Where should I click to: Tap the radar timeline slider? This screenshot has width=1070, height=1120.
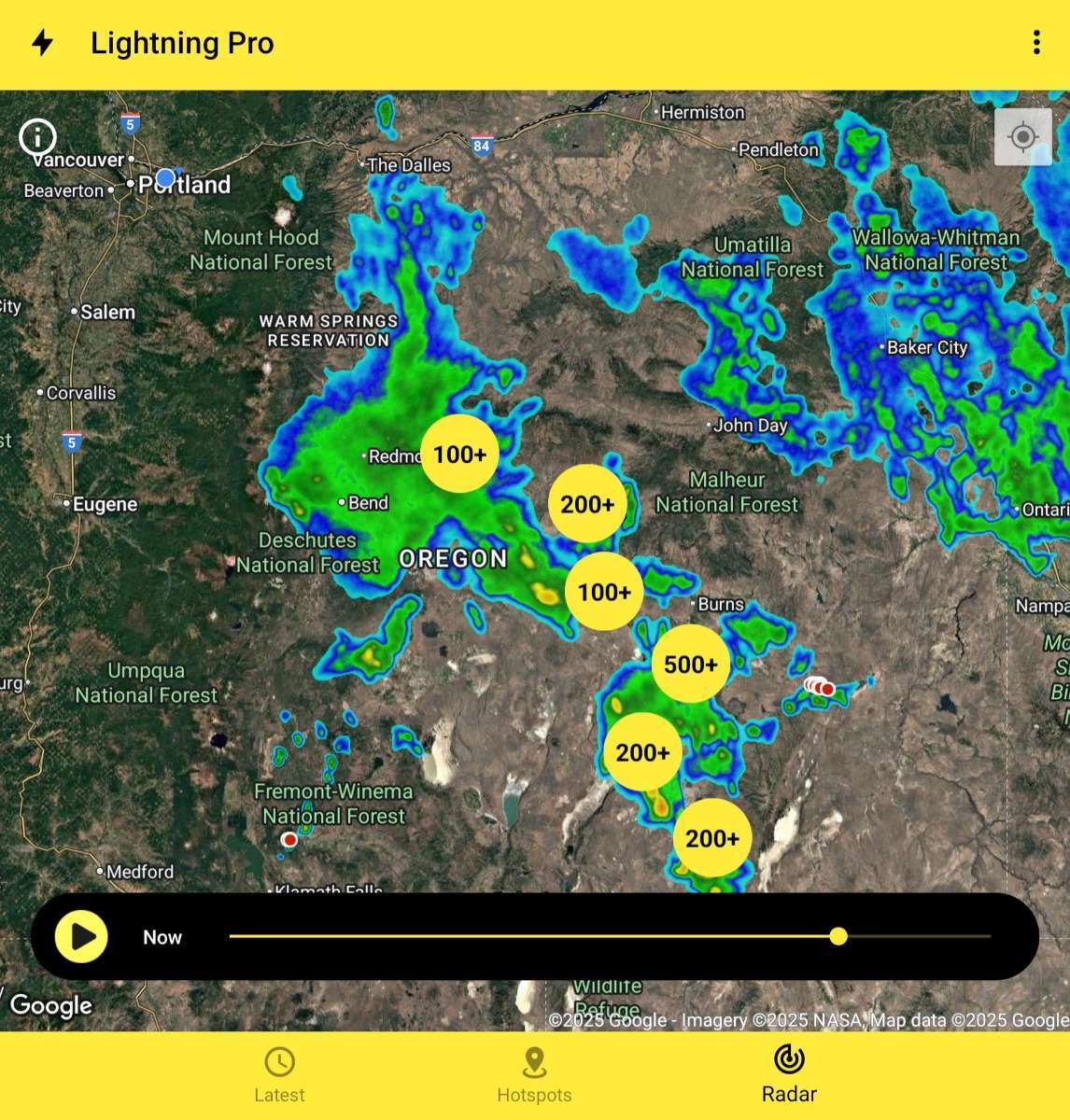coord(838,936)
